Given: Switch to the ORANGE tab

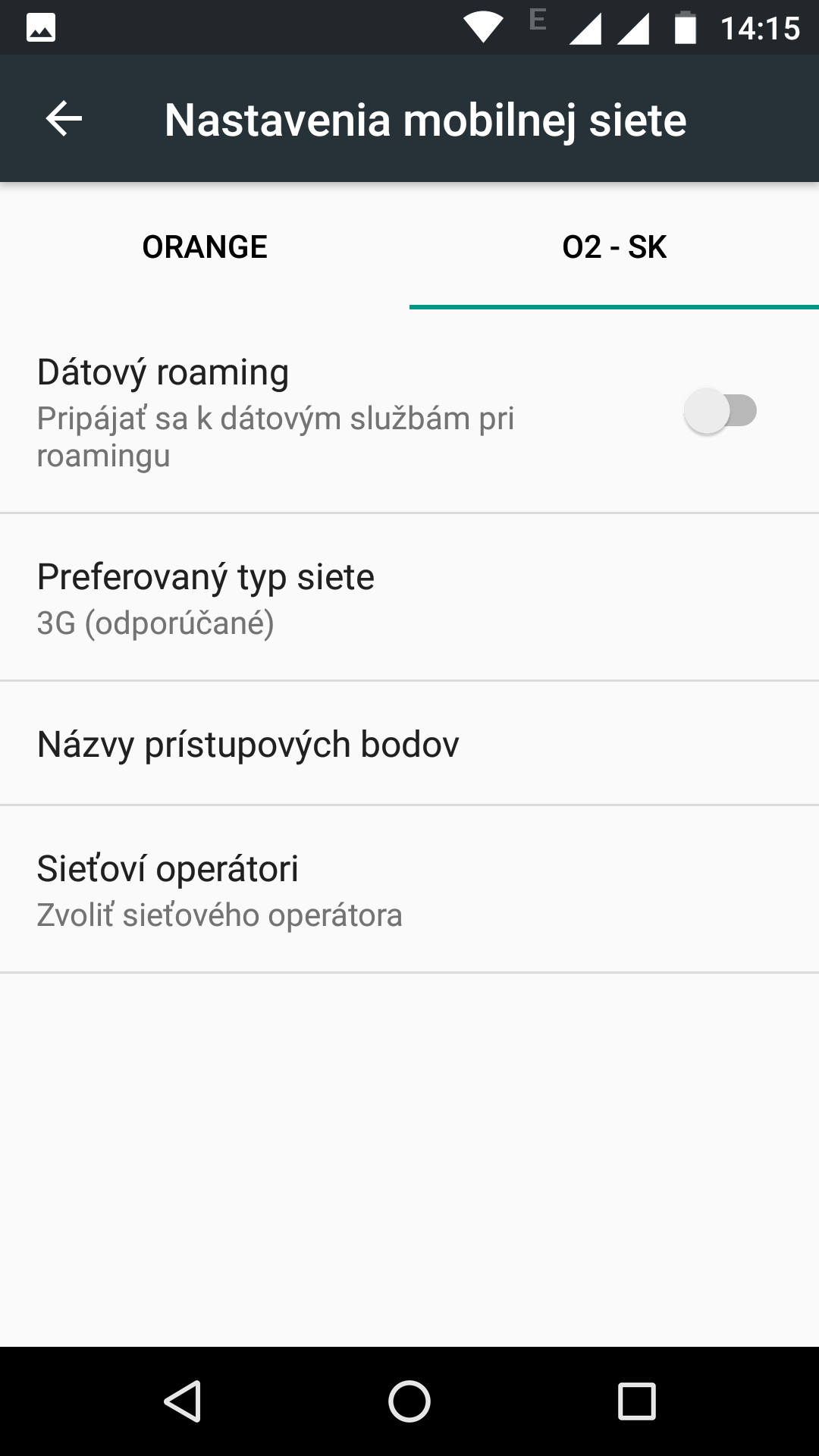Looking at the screenshot, I should tap(205, 246).
